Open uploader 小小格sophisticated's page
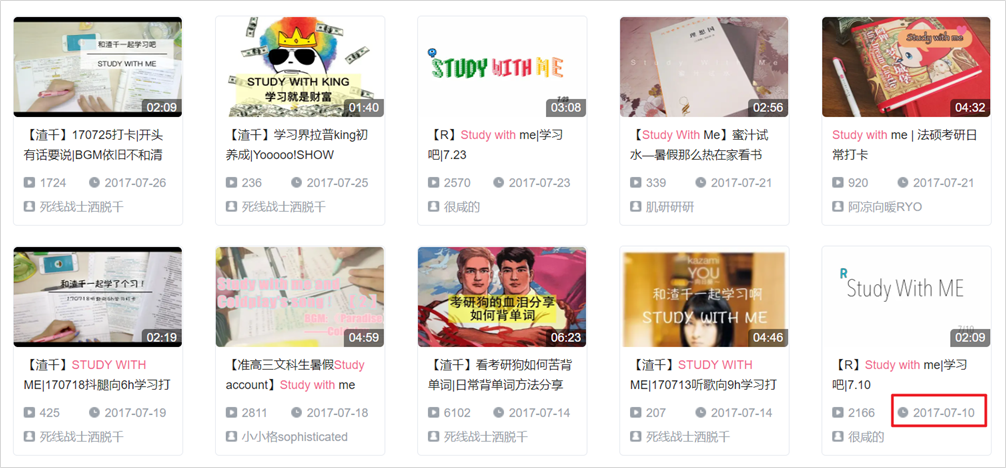Image resolution: width=1006 pixels, height=468 pixels. pos(294,436)
